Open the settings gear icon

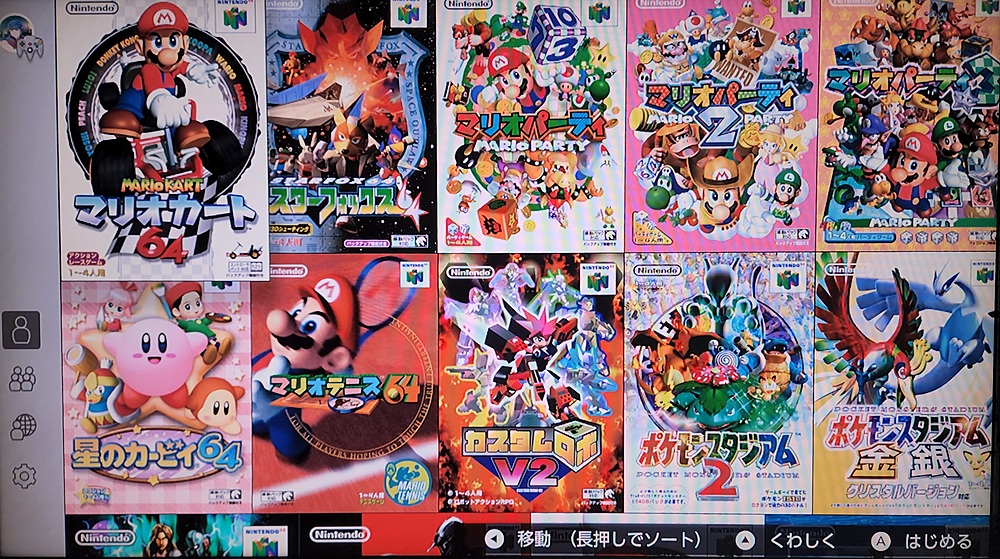pyautogui.click(x=22, y=476)
